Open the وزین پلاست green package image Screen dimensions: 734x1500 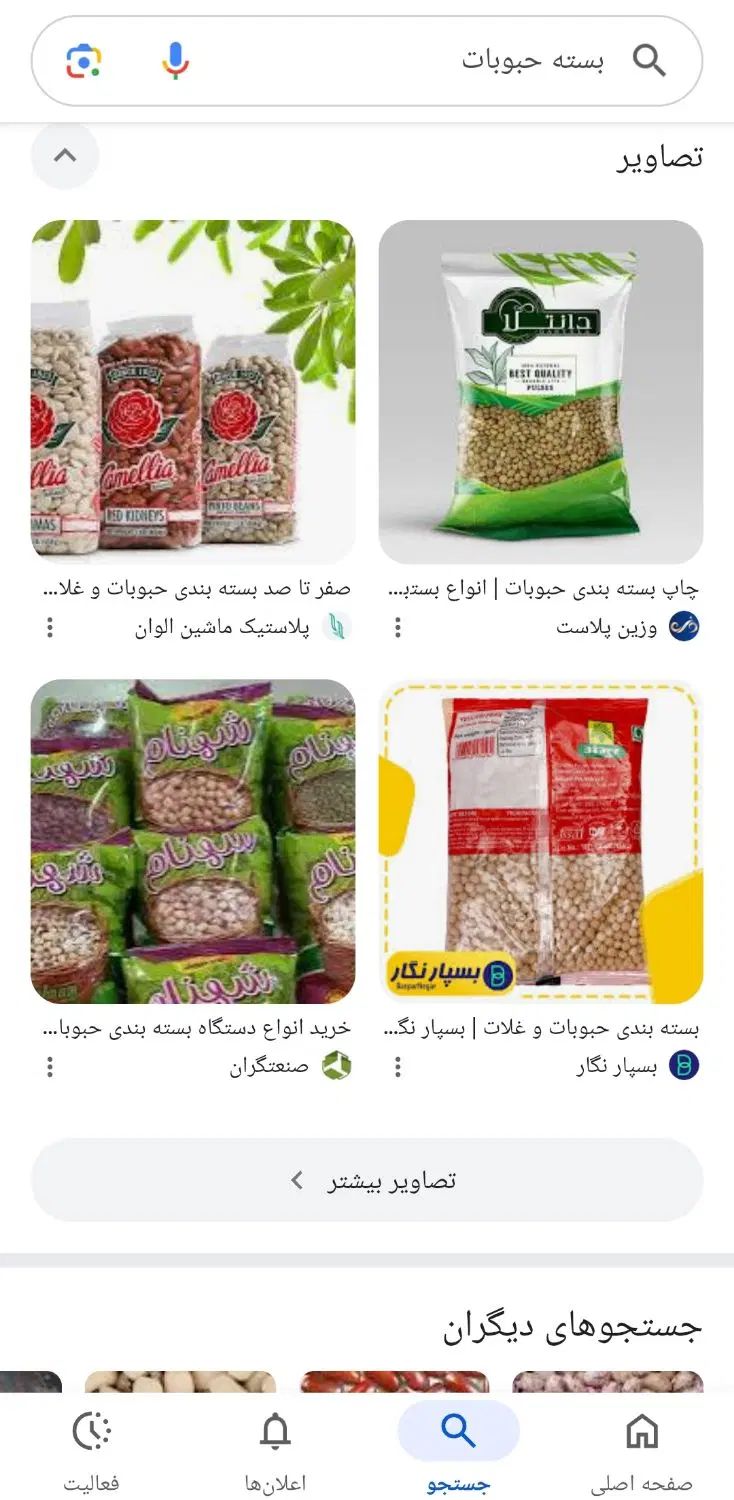(540, 391)
